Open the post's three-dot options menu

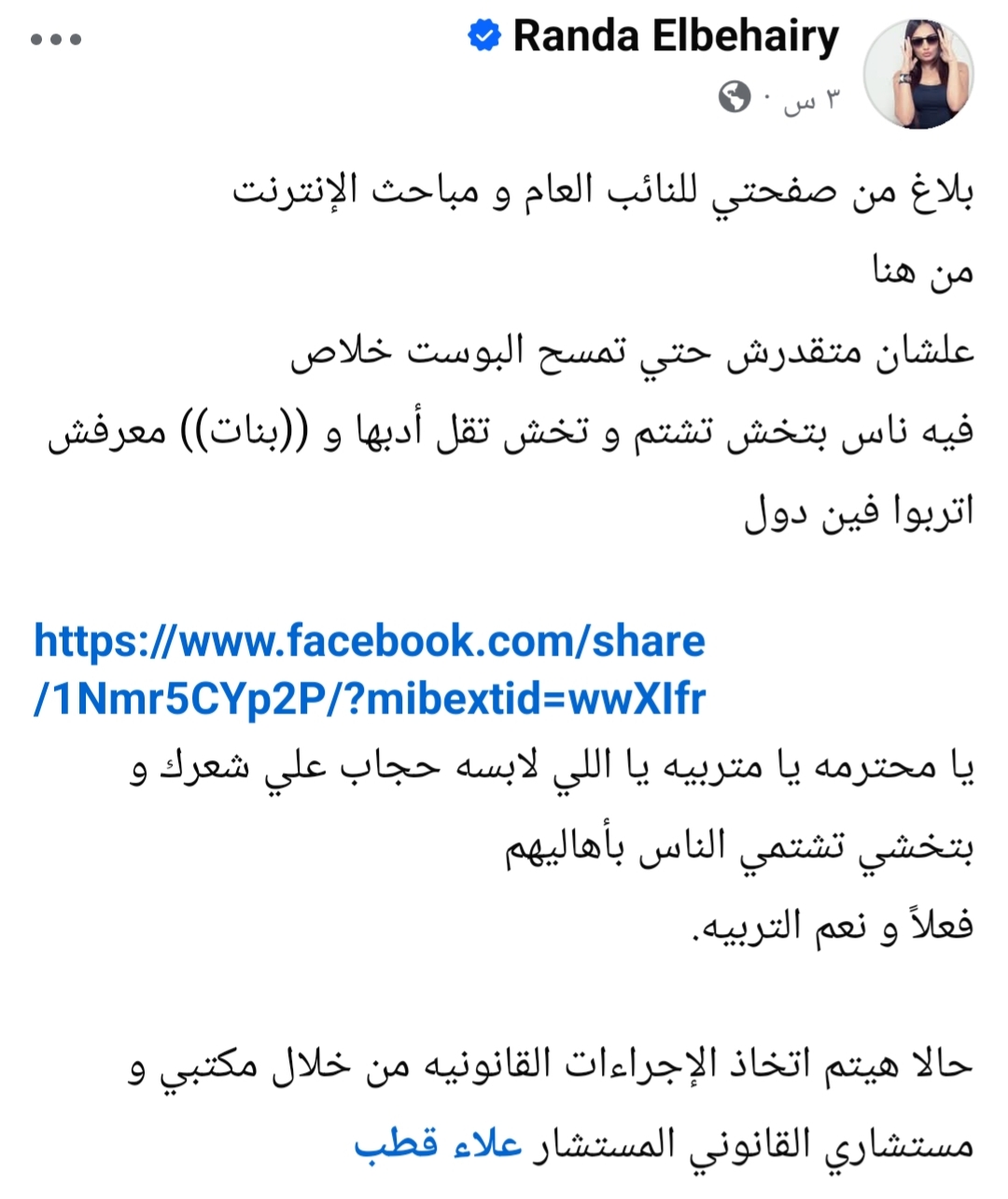click(56, 40)
